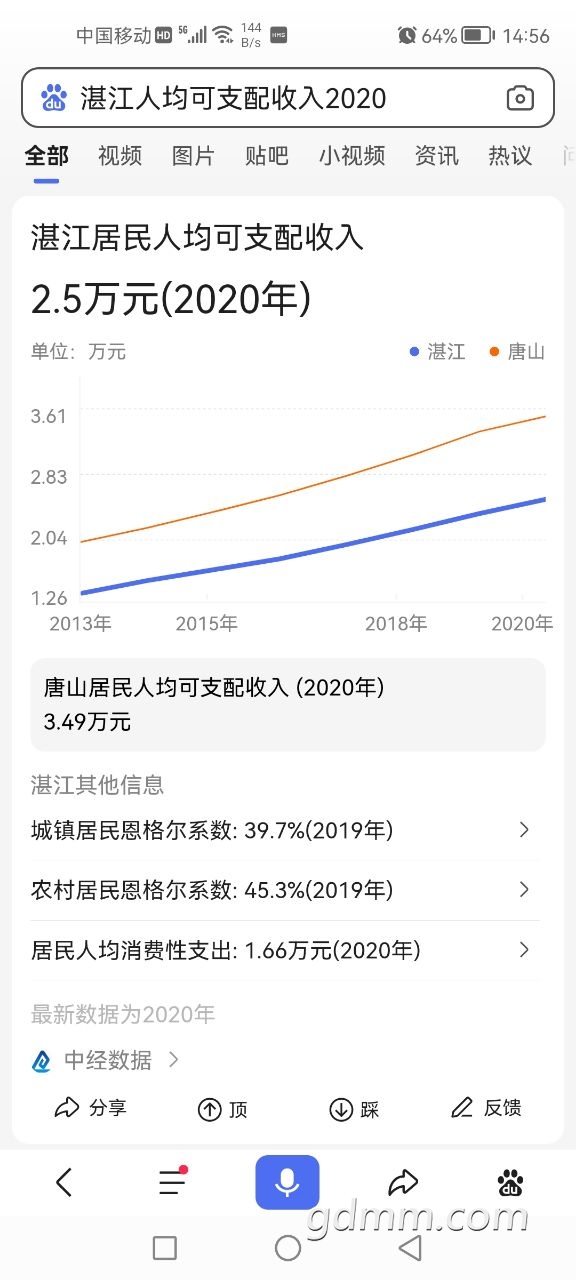Open 农村居民恩格尔系数 details row
The image size is (576, 1280).
tap(285, 890)
